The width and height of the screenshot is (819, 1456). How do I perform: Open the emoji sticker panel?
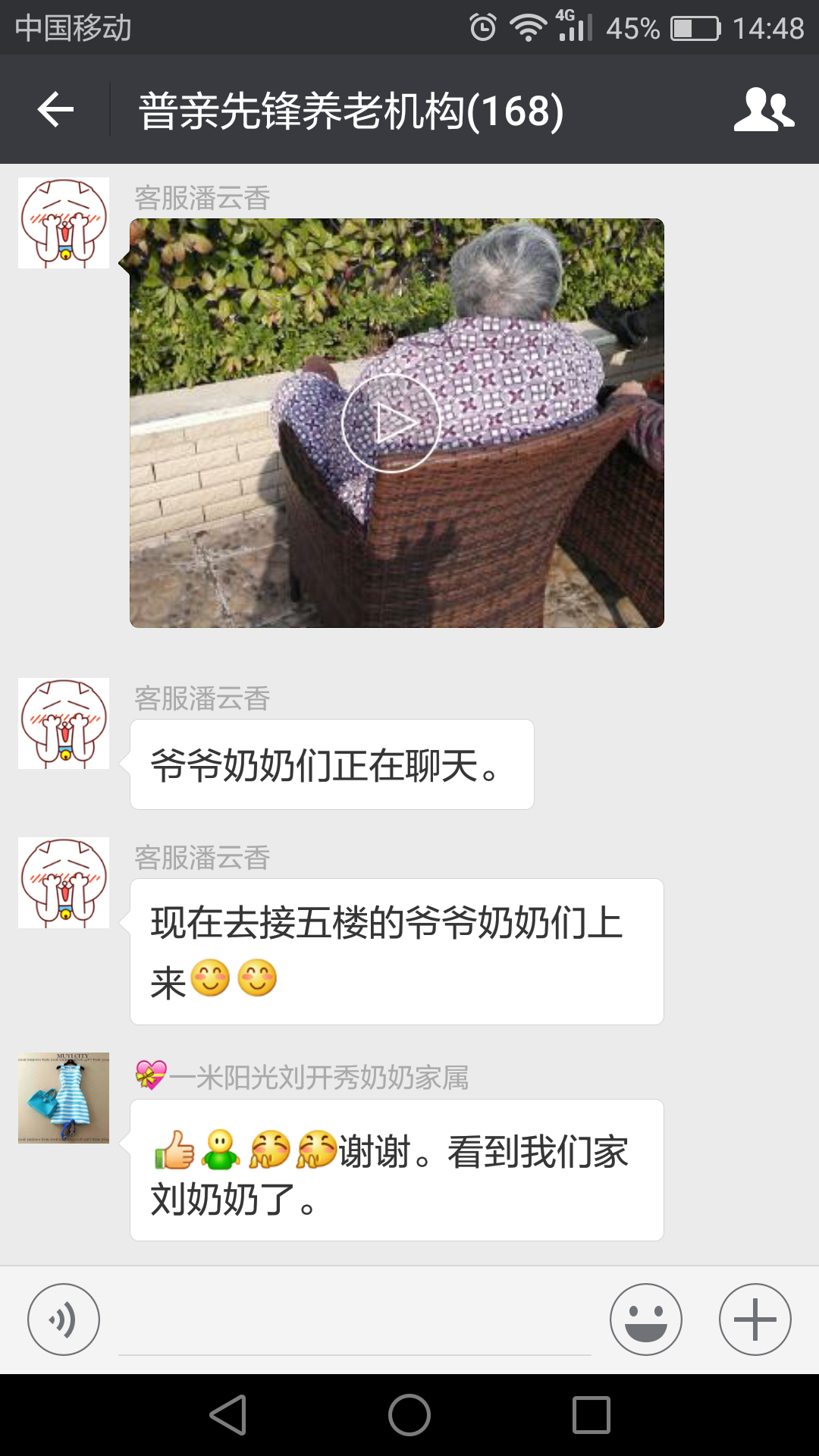point(645,1319)
